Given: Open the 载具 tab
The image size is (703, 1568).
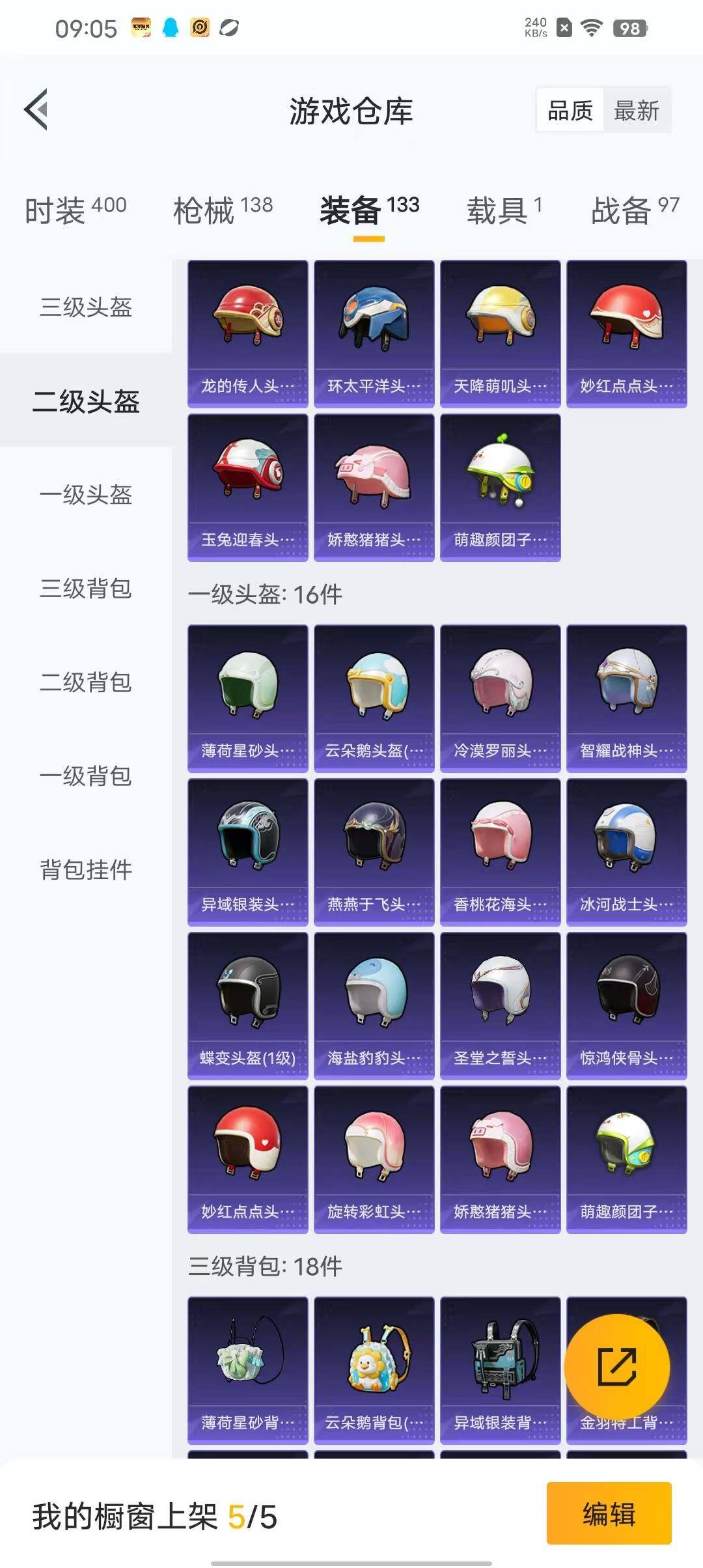Looking at the screenshot, I should [x=504, y=210].
